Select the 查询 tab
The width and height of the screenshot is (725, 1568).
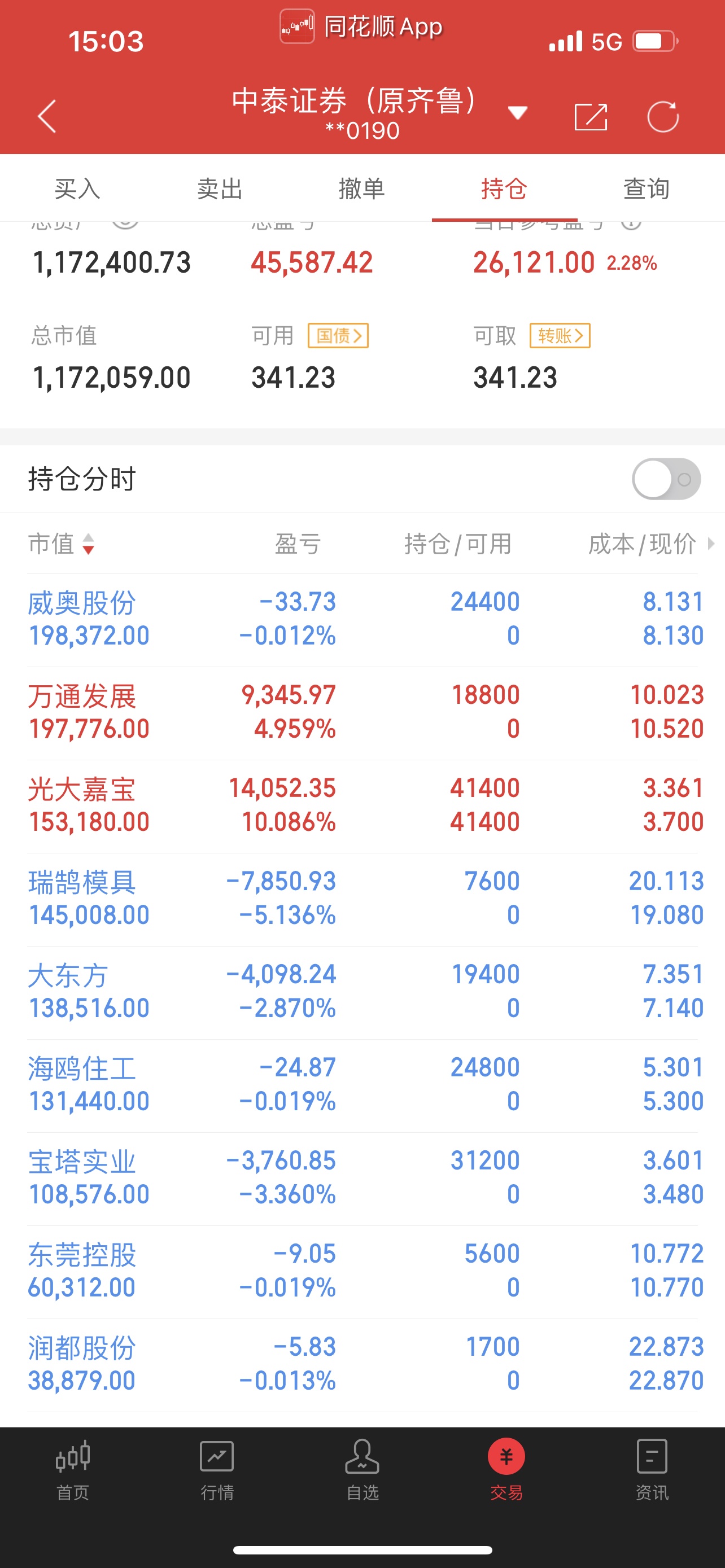coord(647,189)
